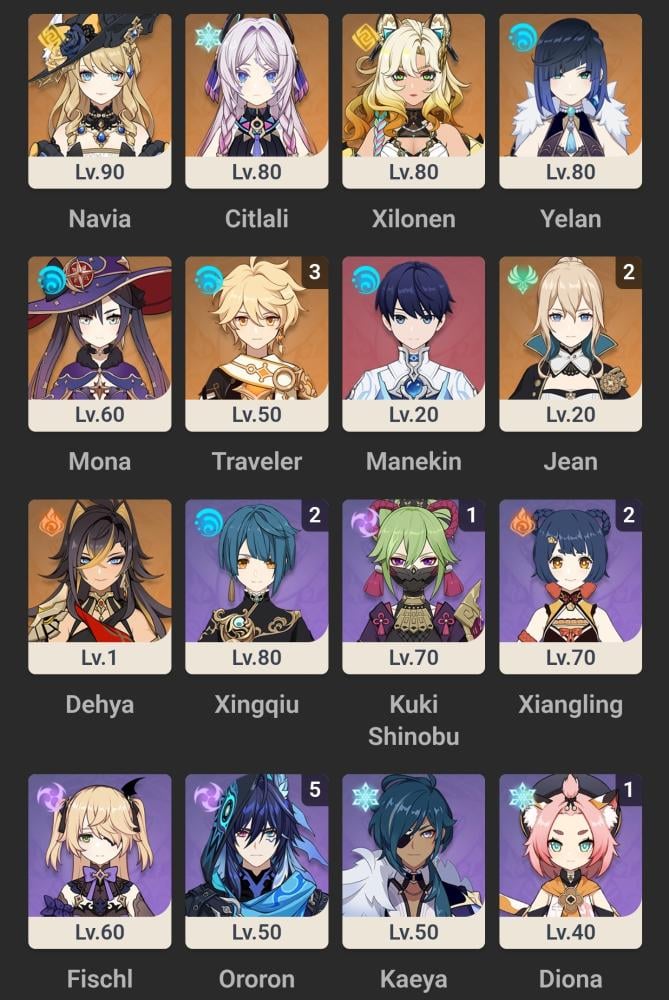Open the Yelan character tile
This screenshot has height=1000, width=669.
pyautogui.click(x=570, y=101)
